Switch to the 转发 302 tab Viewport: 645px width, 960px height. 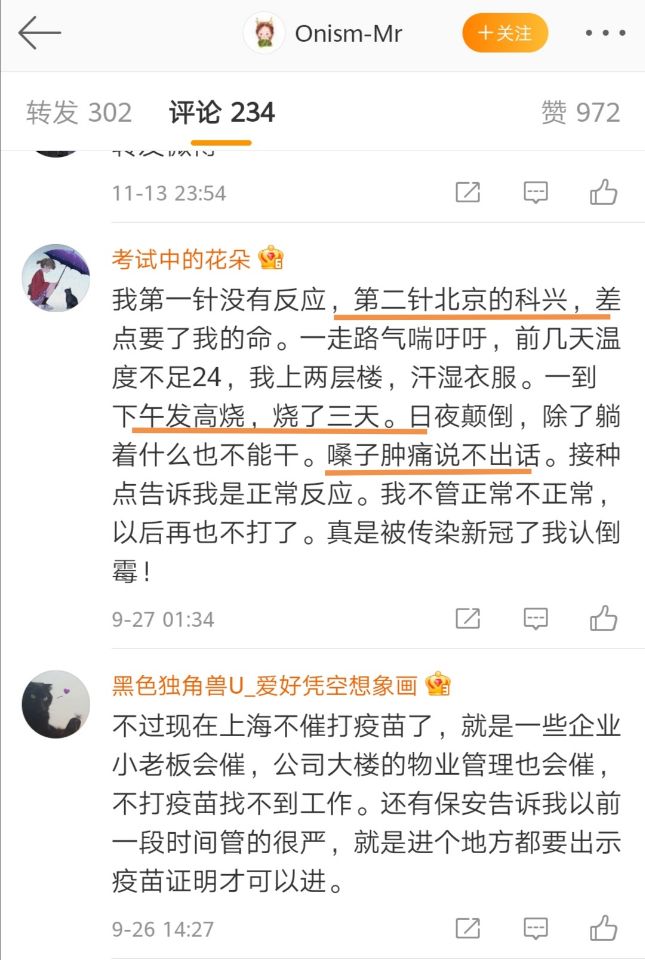(x=79, y=113)
